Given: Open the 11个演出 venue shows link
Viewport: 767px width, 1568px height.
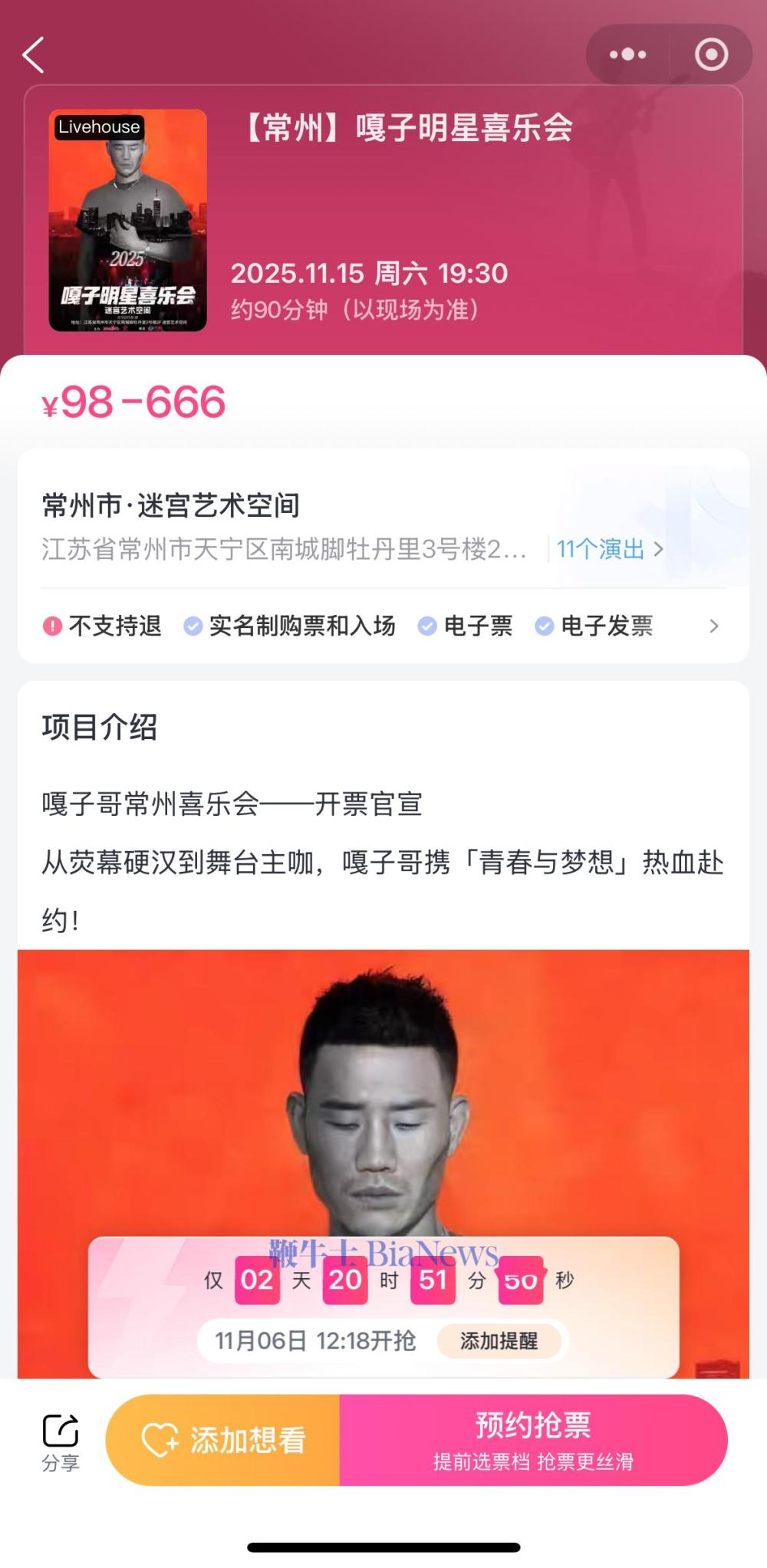Looking at the screenshot, I should [x=610, y=549].
